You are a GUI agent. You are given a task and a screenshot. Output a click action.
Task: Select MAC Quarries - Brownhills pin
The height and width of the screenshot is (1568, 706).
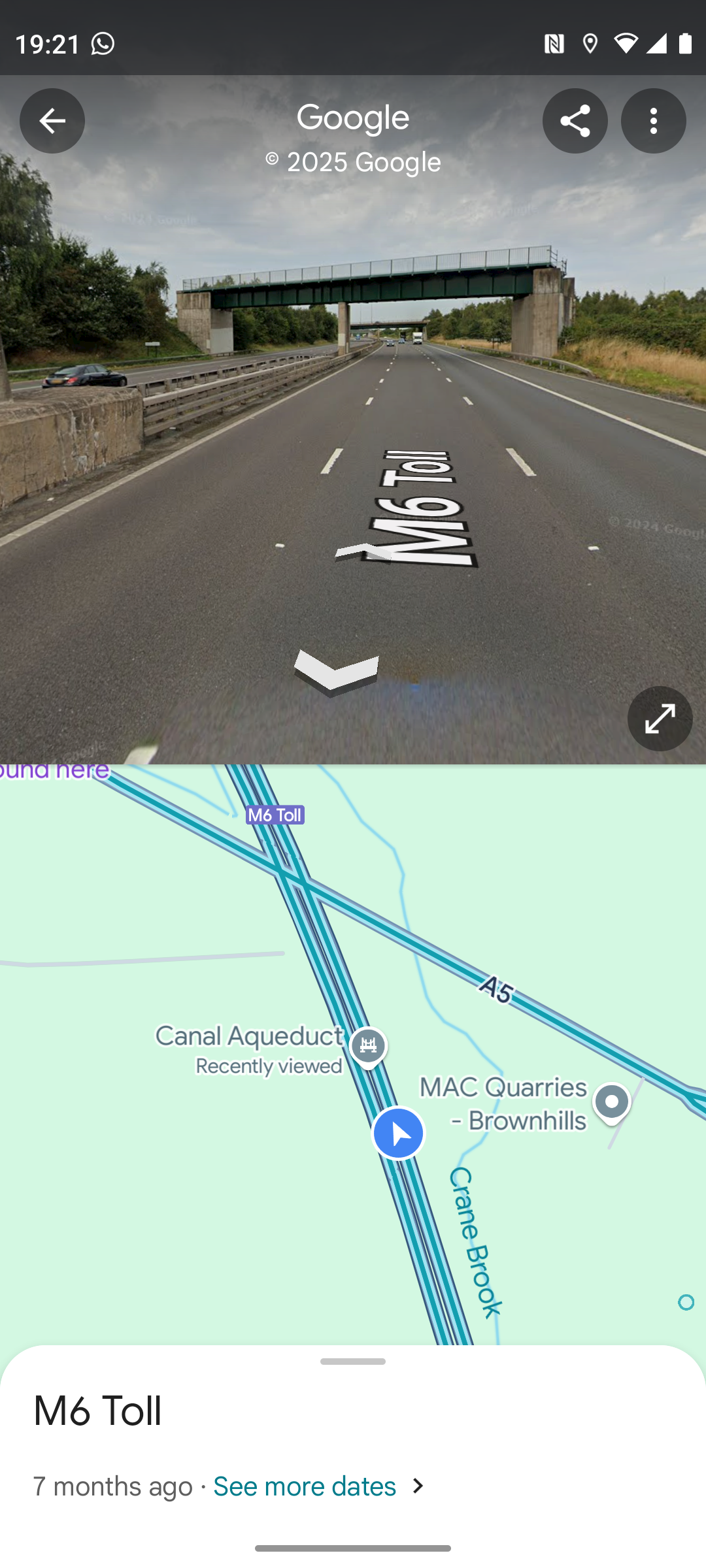[x=612, y=1104]
